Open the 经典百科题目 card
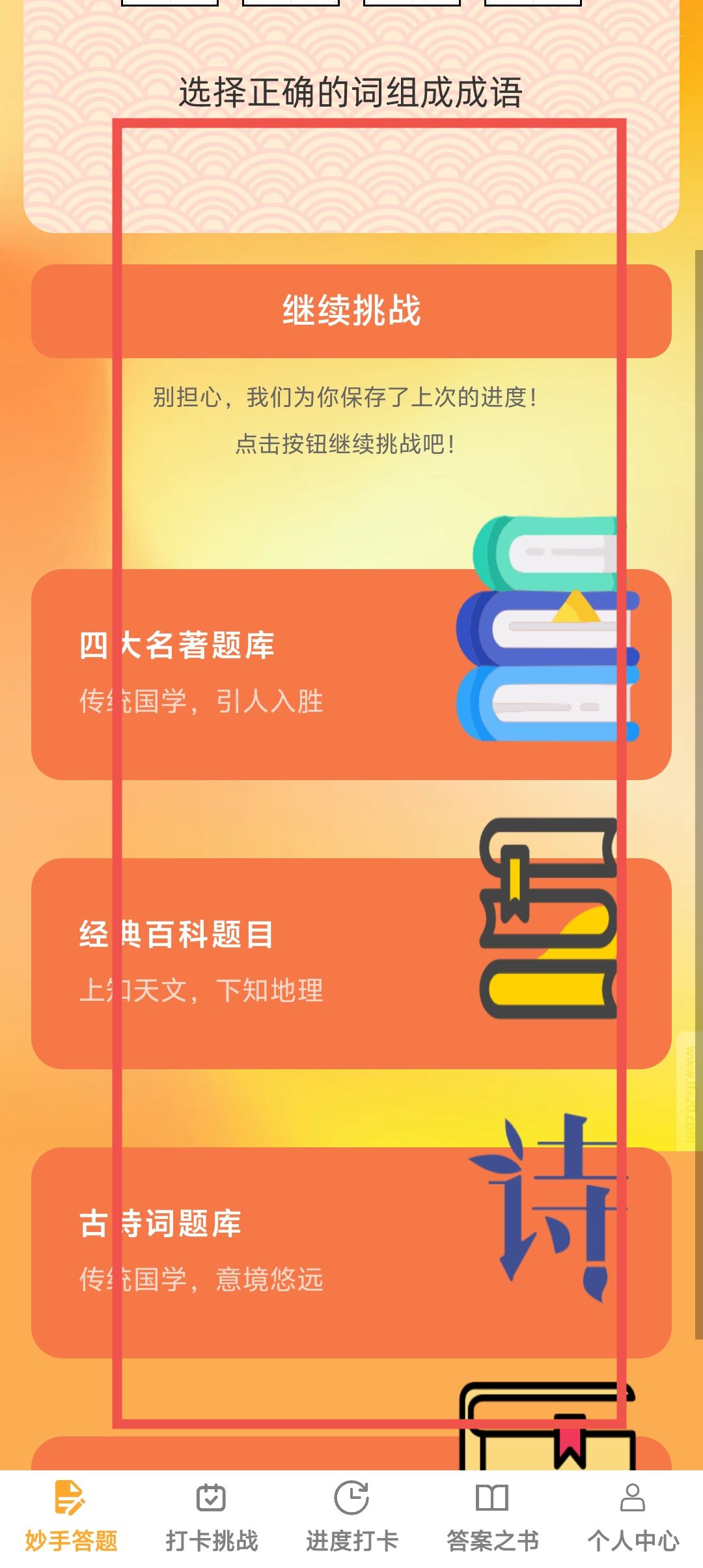Viewport: 703px width, 1568px height. (351, 963)
